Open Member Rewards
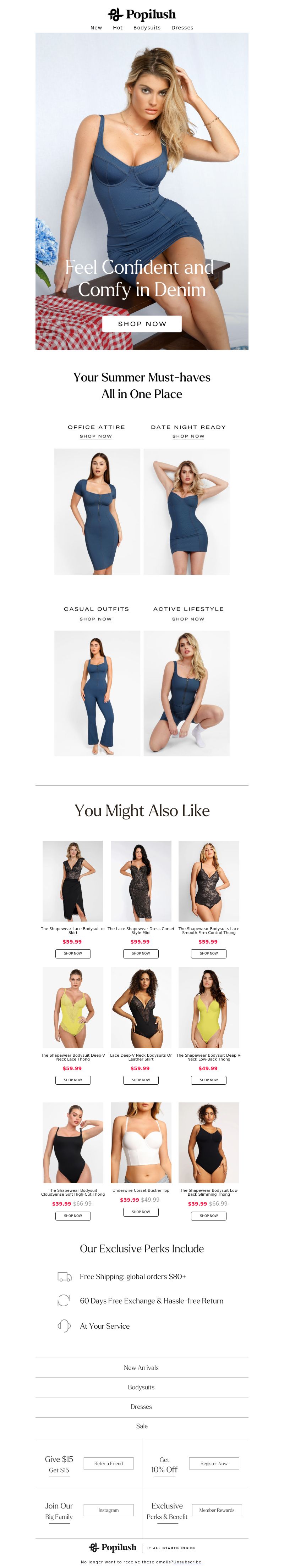Screen dimensions: 284x1568 pos(216,1510)
